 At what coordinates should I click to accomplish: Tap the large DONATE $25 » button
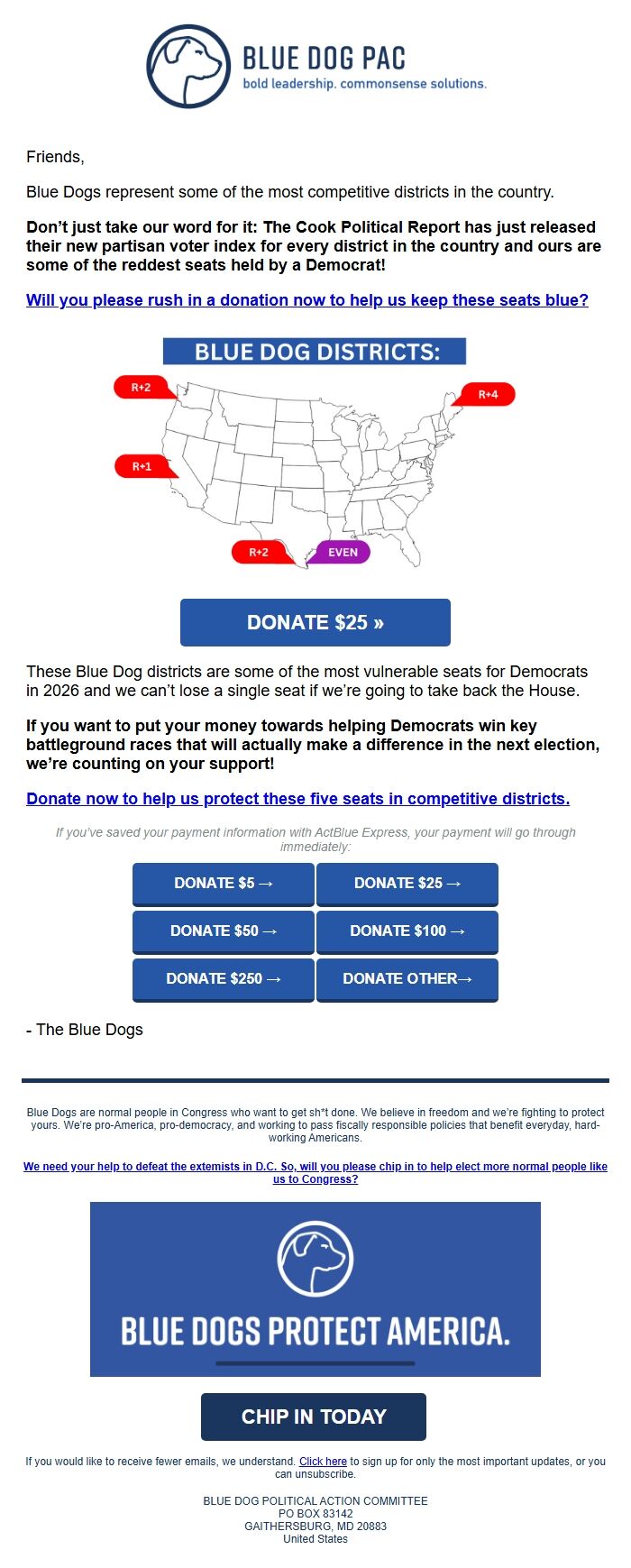pos(315,622)
